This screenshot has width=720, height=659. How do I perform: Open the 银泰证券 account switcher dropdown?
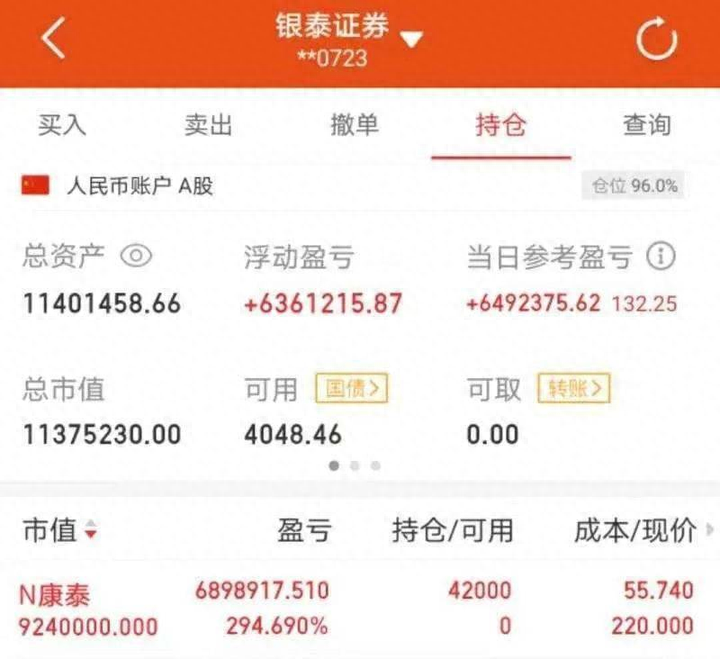pyautogui.click(x=412, y=39)
